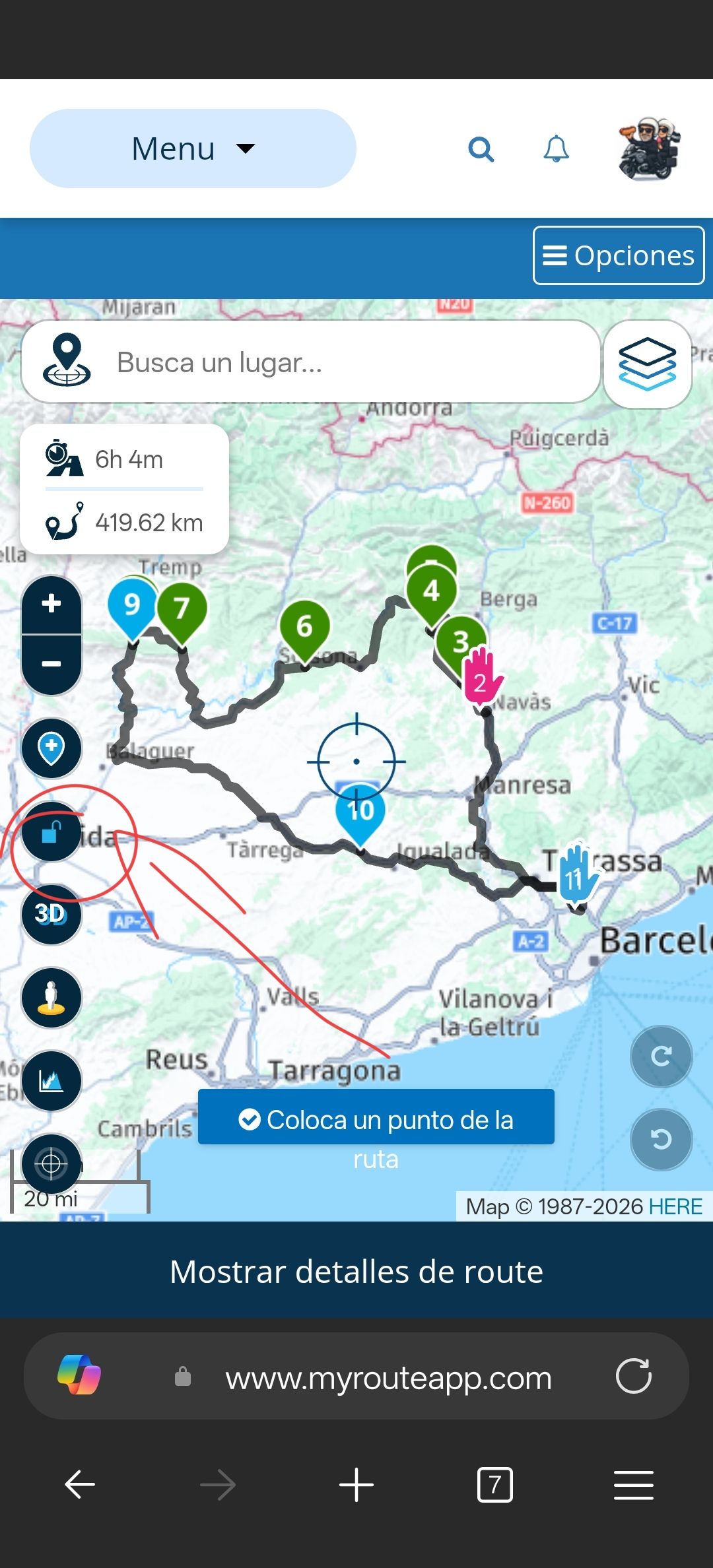The image size is (713, 1568).
Task: Open the map layers selector
Action: pos(648,364)
